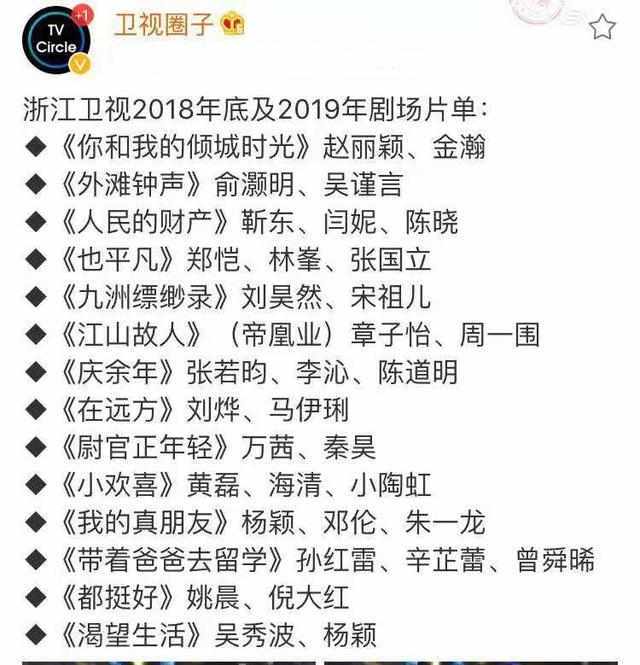Open the TV Circle profile avatar
The width and height of the screenshot is (640, 665).
tap(55, 40)
